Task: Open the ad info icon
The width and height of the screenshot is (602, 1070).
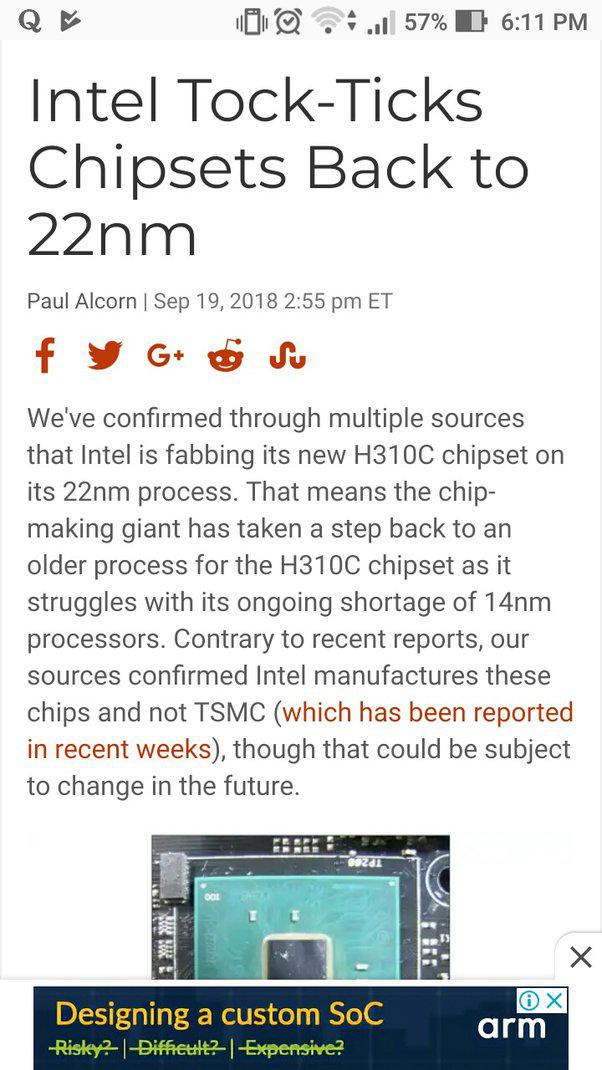Action: coord(528,1000)
